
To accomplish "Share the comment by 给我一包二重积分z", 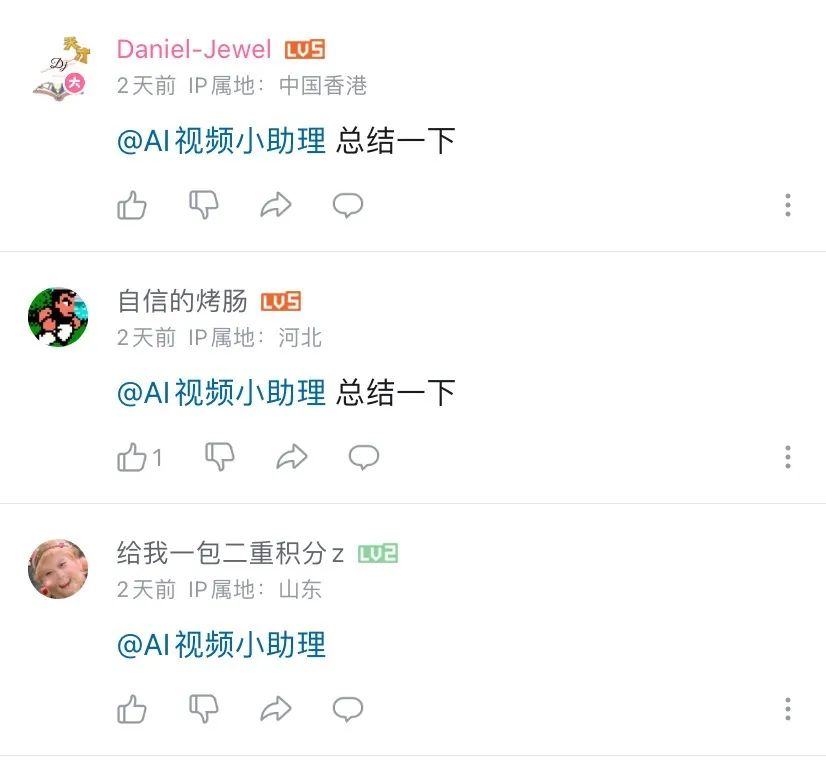I will 276,710.
